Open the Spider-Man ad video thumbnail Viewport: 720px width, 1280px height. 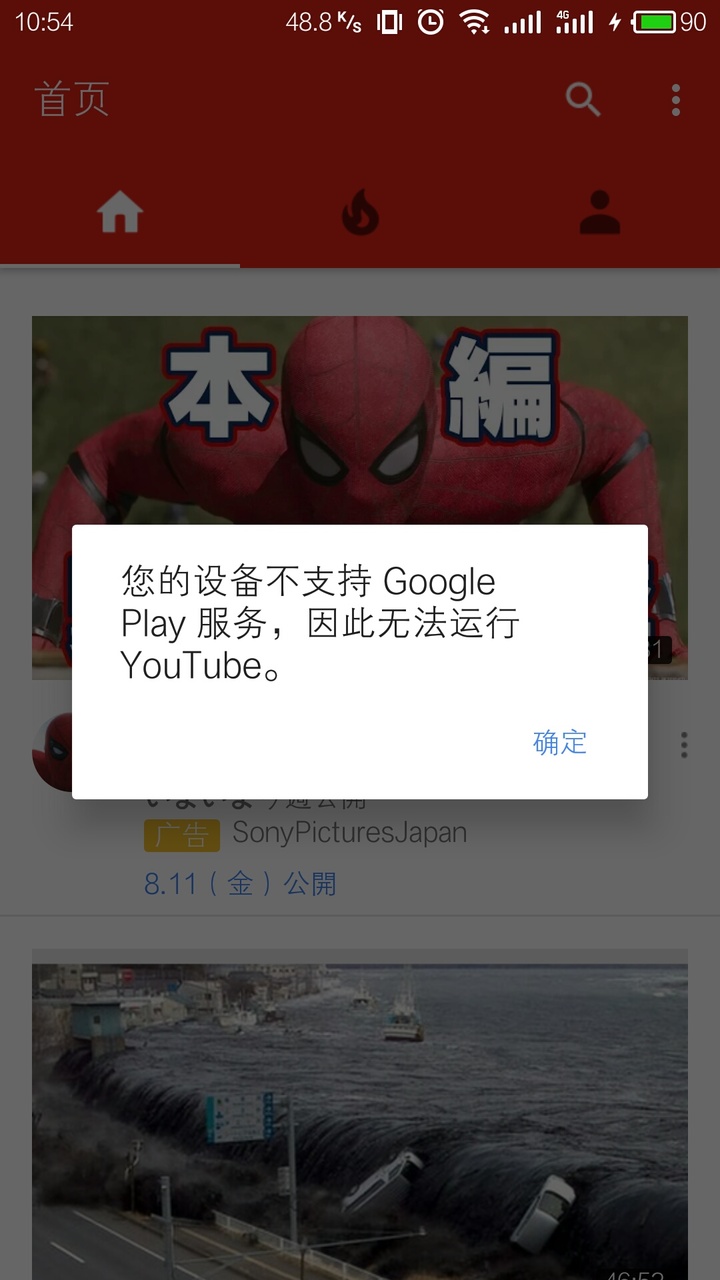pos(360,420)
